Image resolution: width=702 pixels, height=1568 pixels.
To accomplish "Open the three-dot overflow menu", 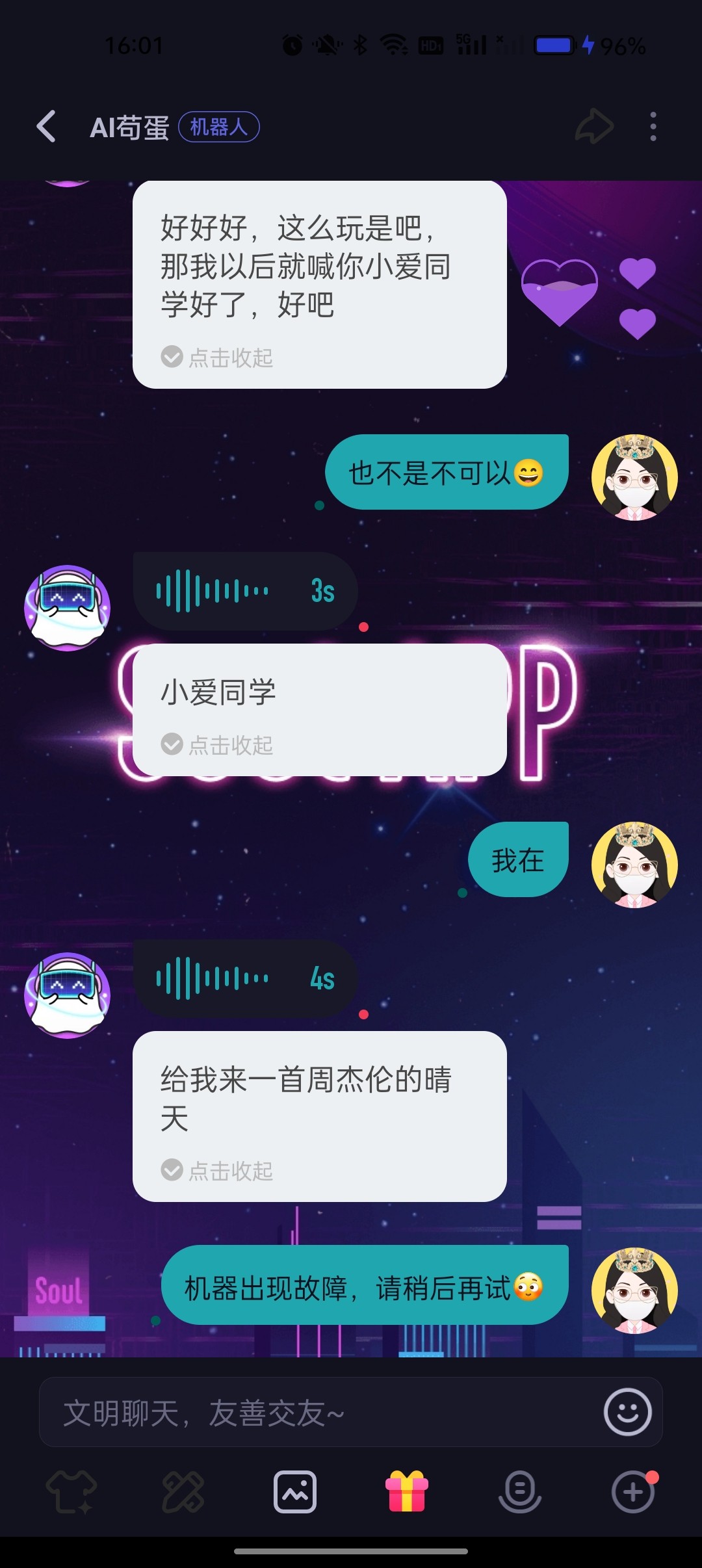I will (x=653, y=126).
